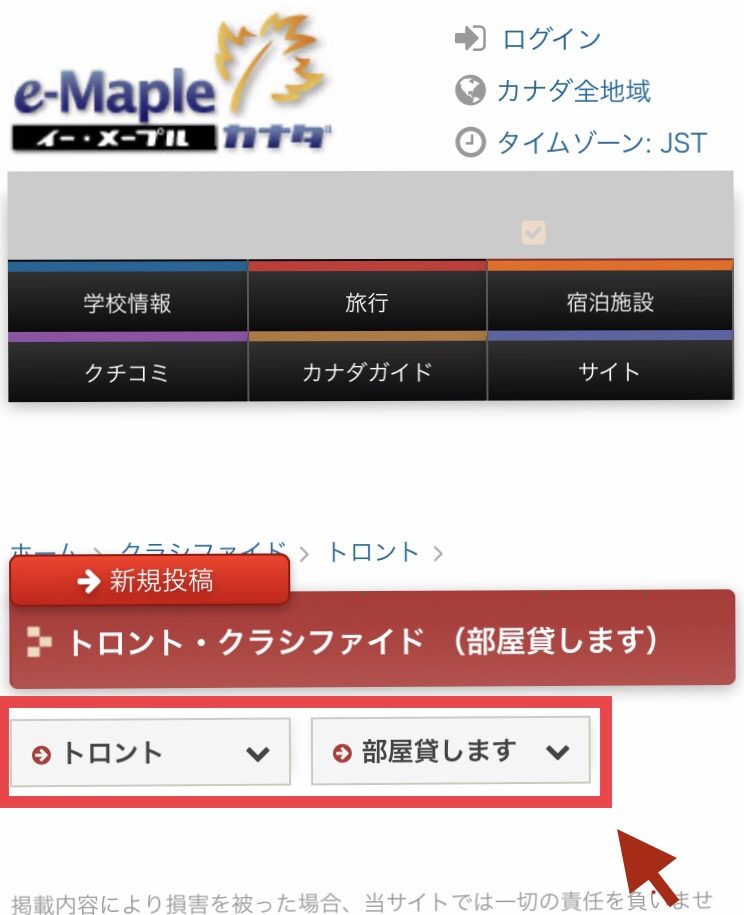This screenshot has height=915, width=744.
Task: Tap the トロント breadcrumb link
Action: pyautogui.click(x=373, y=551)
